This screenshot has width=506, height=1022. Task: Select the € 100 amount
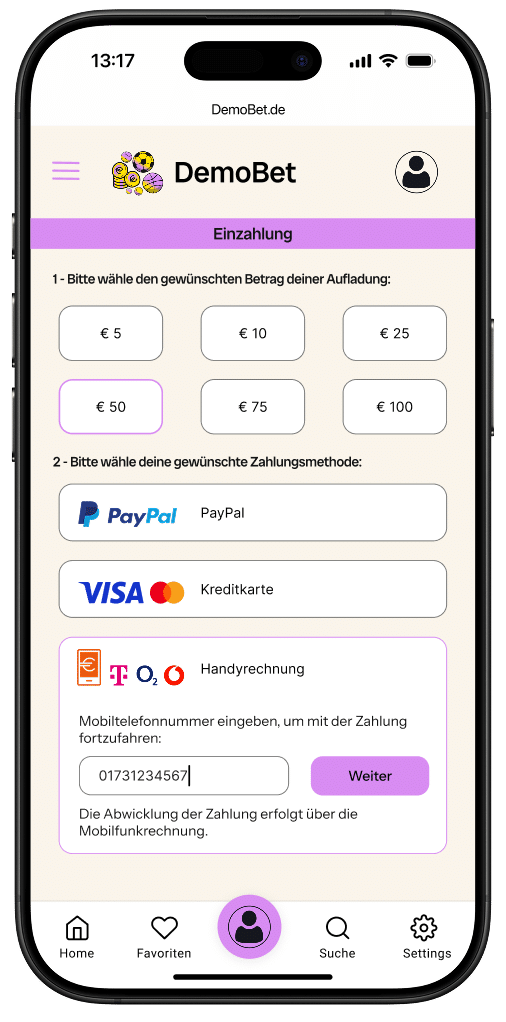point(394,407)
